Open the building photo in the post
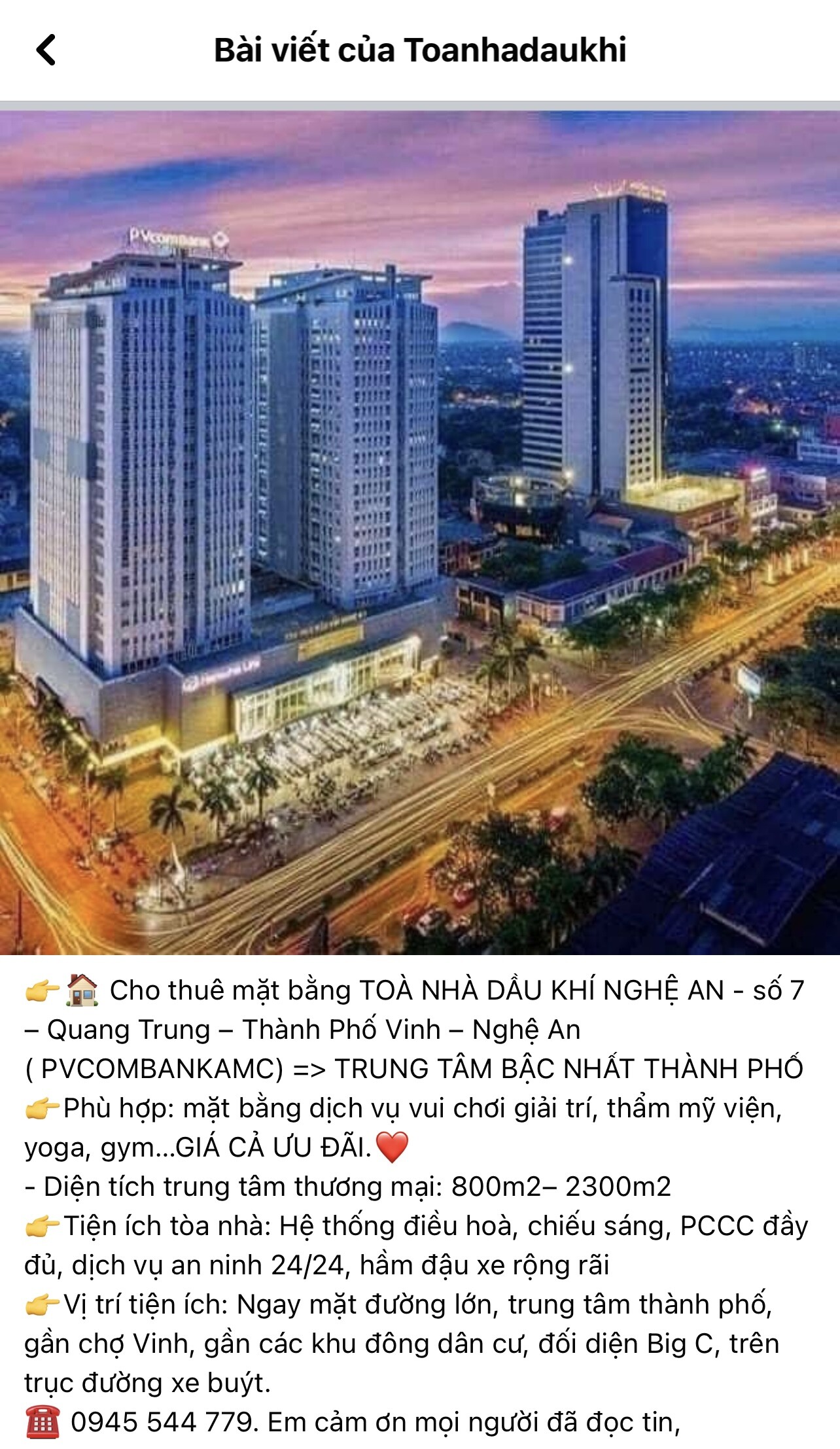840x1449 pixels. click(420, 531)
